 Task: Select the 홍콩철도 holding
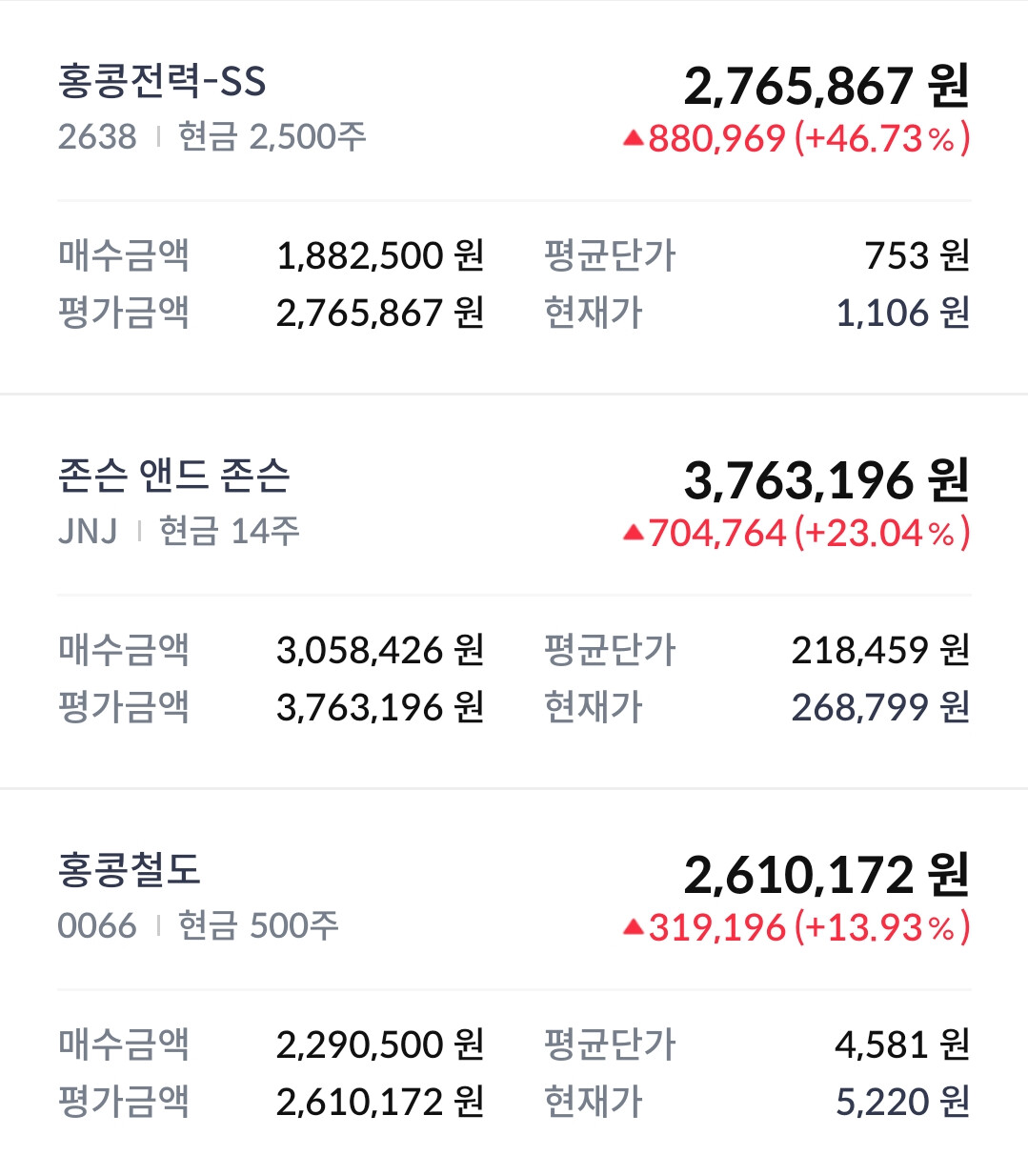coord(130,871)
